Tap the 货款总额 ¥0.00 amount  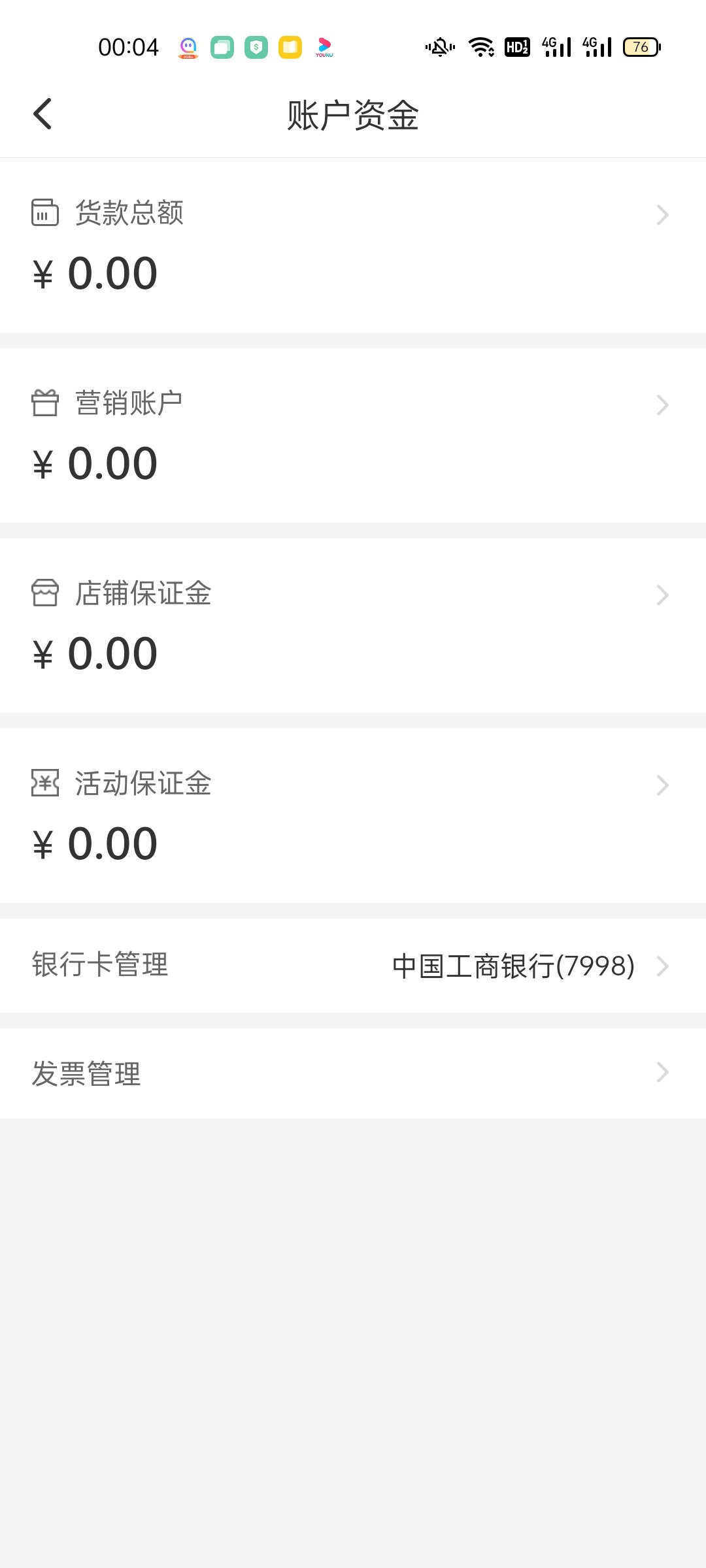(x=95, y=273)
